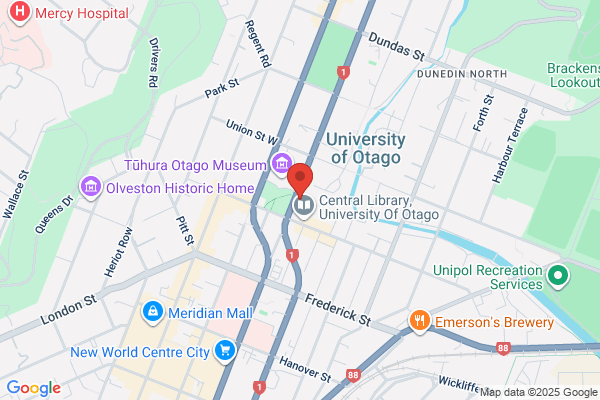Open the Google logo link
600x400 pixels.
click(x=34, y=388)
